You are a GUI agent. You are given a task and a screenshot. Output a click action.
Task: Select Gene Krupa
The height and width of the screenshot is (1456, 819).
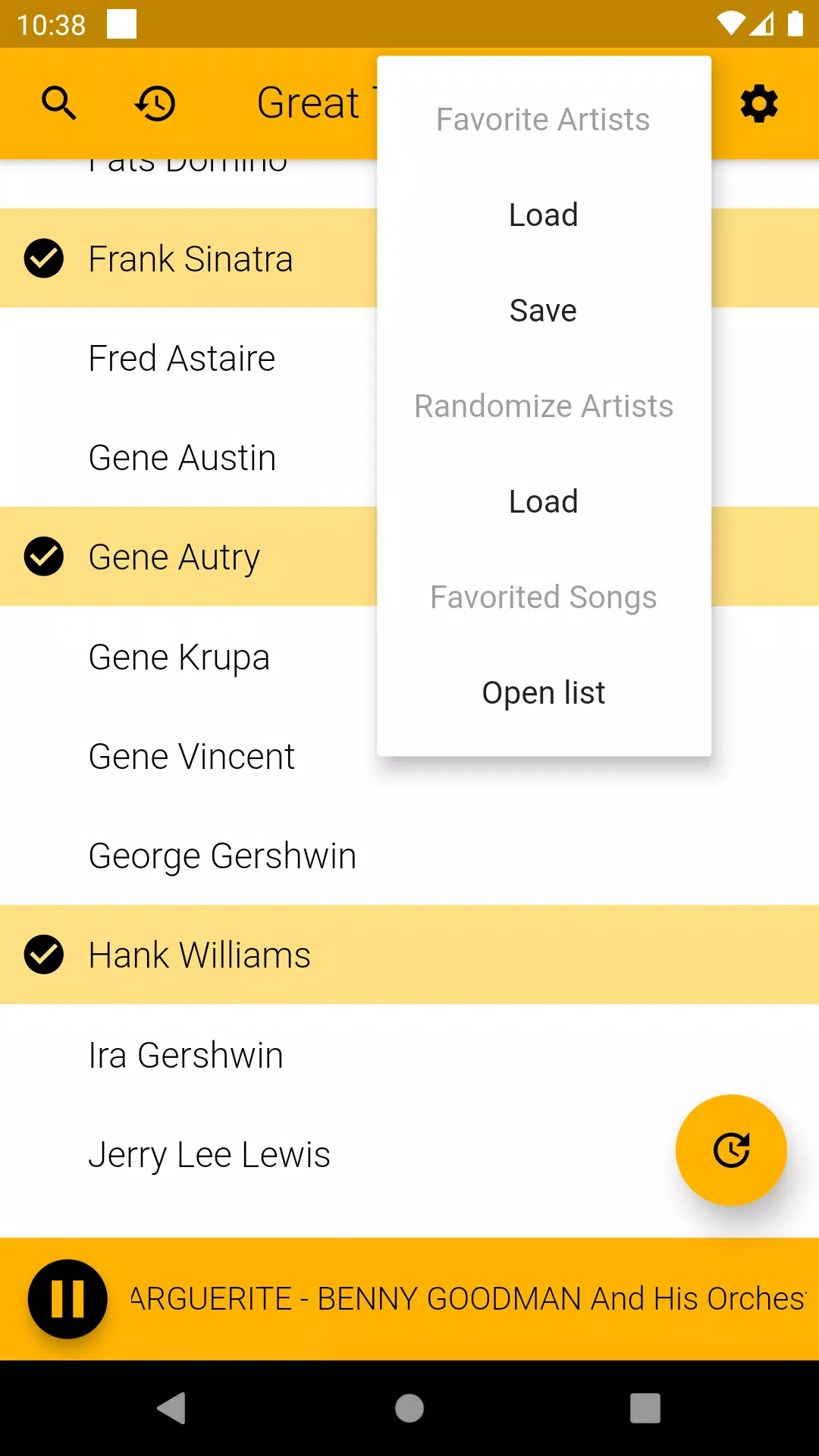[x=179, y=657]
